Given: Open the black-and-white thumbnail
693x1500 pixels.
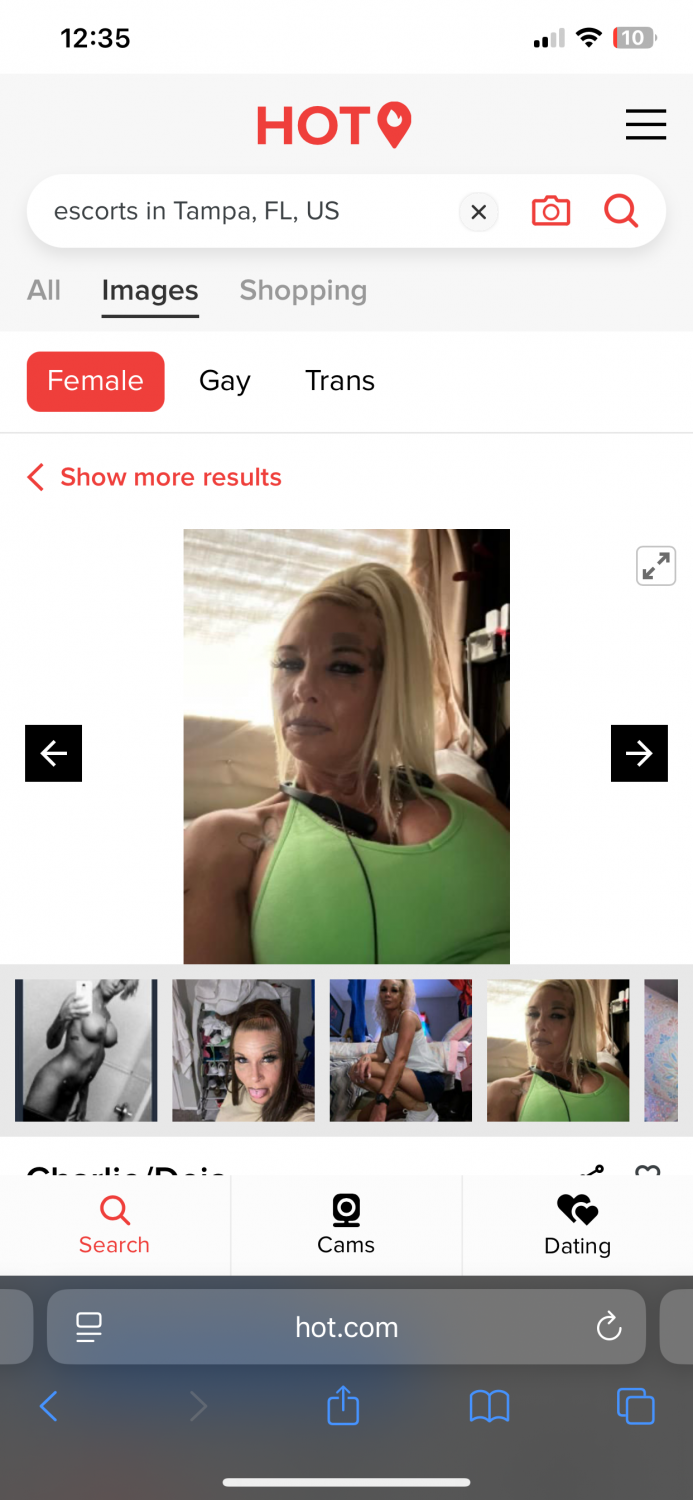Looking at the screenshot, I should click(x=86, y=1050).
